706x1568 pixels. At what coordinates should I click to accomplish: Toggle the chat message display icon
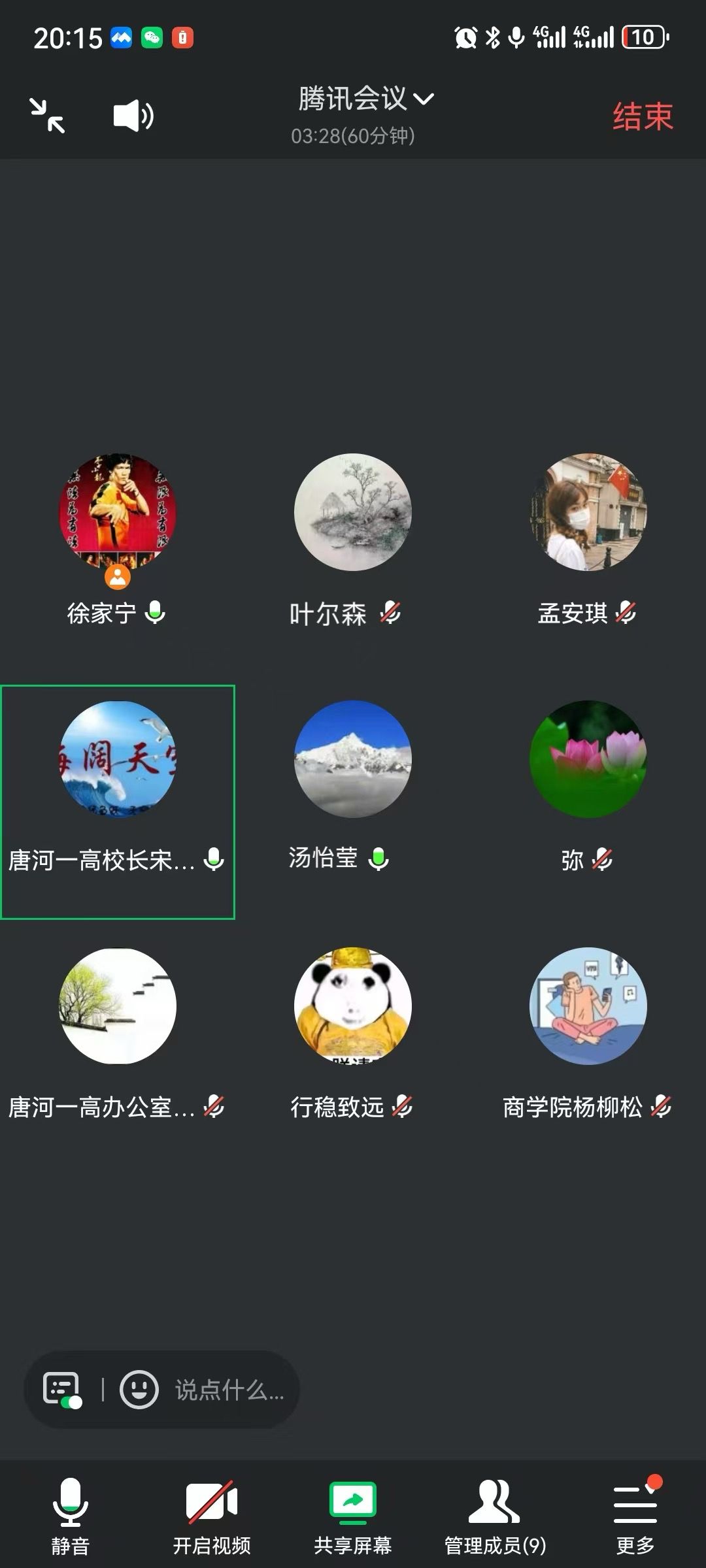[62, 1389]
